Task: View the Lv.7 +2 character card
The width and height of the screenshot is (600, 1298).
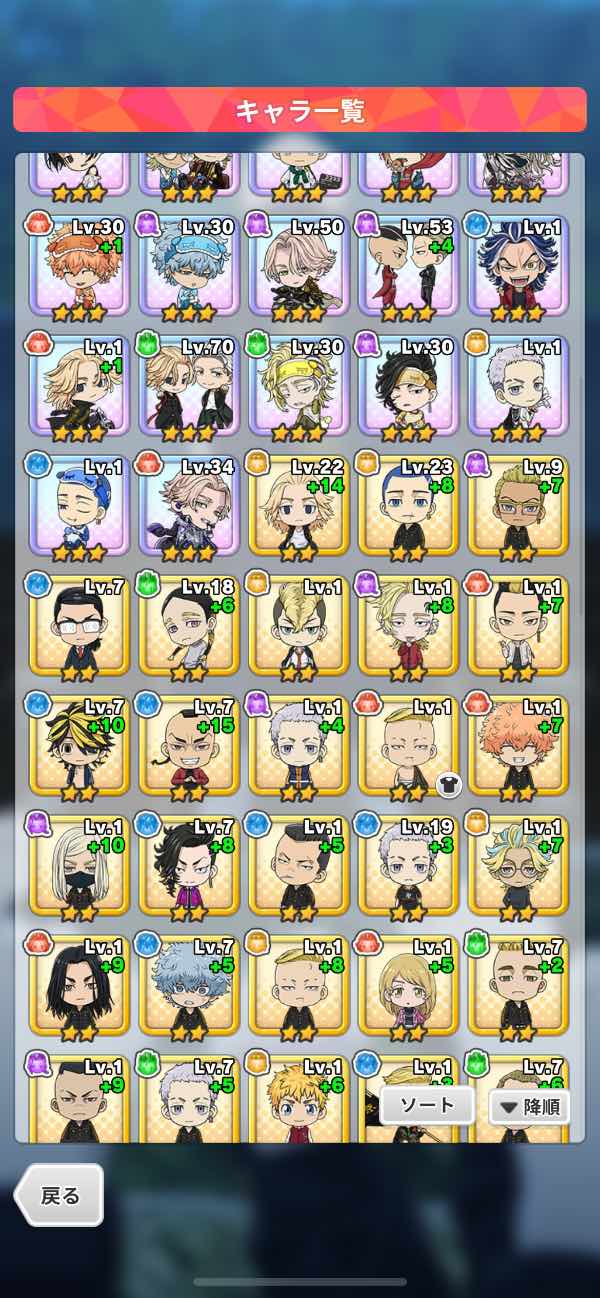Action: [x=518, y=986]
